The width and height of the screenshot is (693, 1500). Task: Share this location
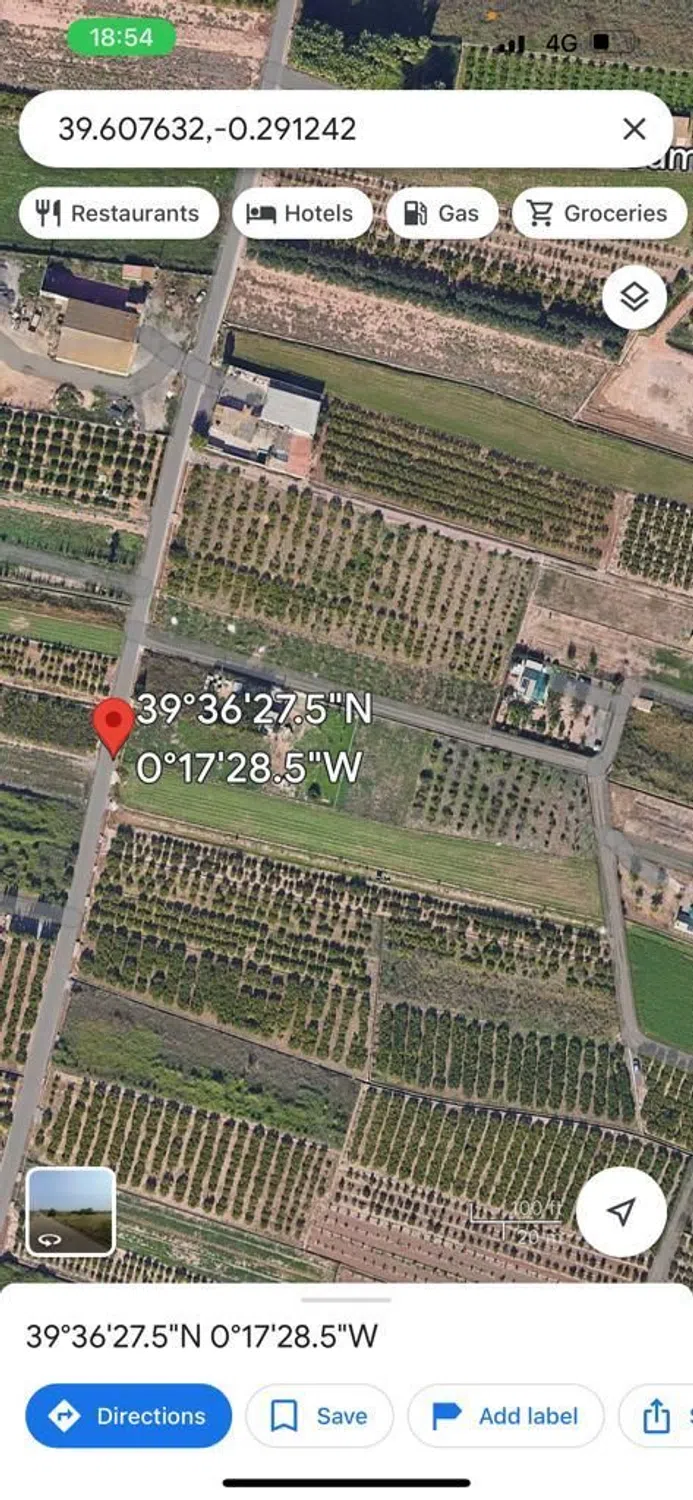[x=657, y=1416]
